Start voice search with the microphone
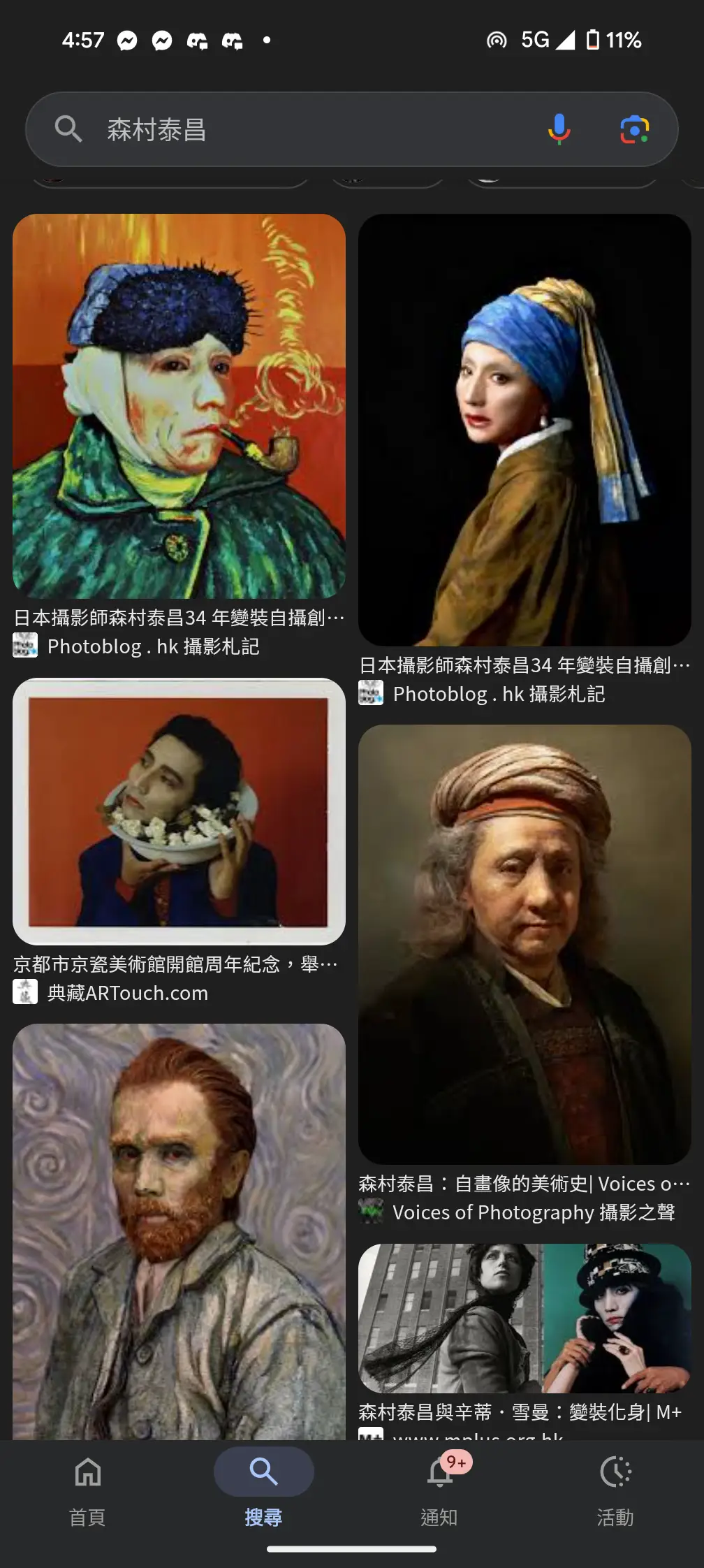Image resolution: width=704 pixels, height=1568 pixels. (x=559, y=129)
